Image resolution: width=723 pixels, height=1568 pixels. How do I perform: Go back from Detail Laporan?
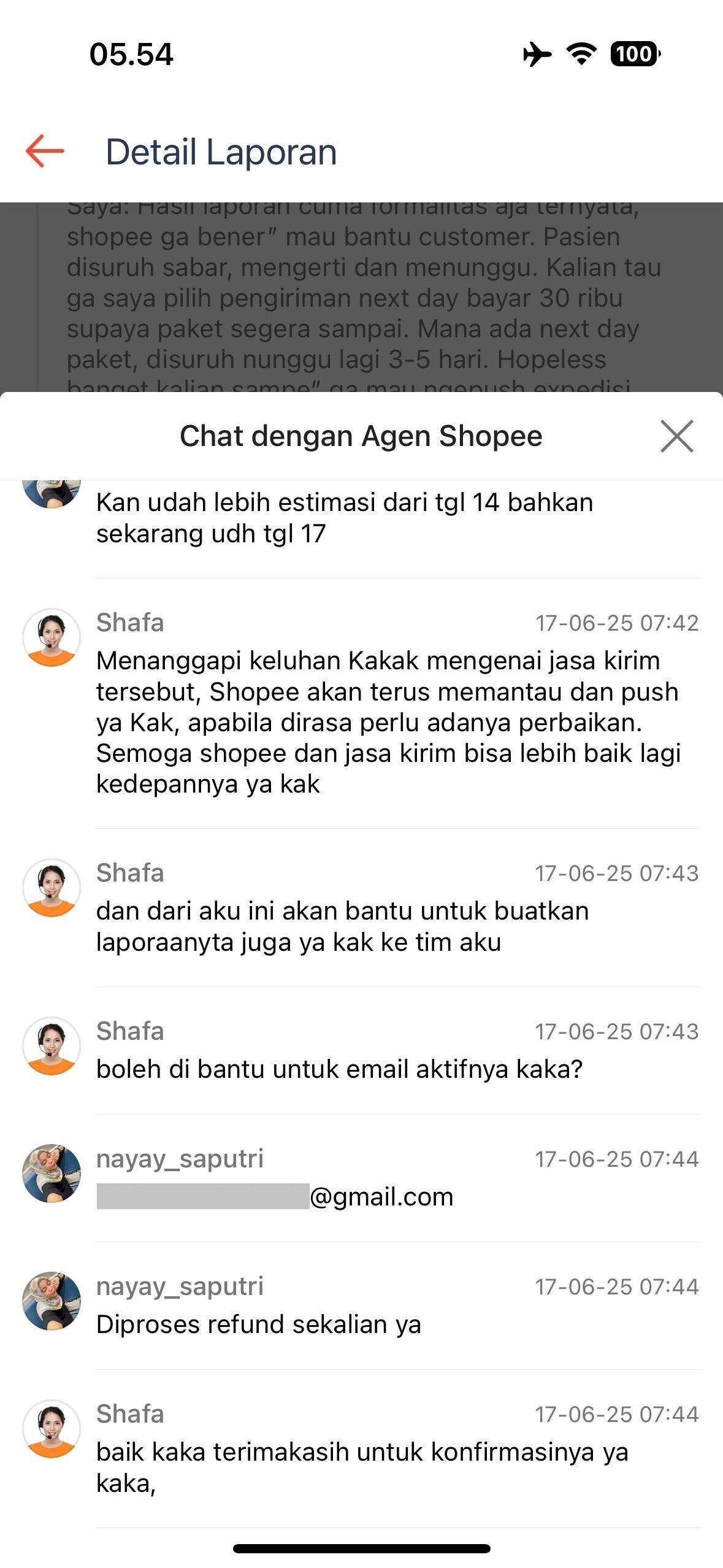(x=45, y=151)
